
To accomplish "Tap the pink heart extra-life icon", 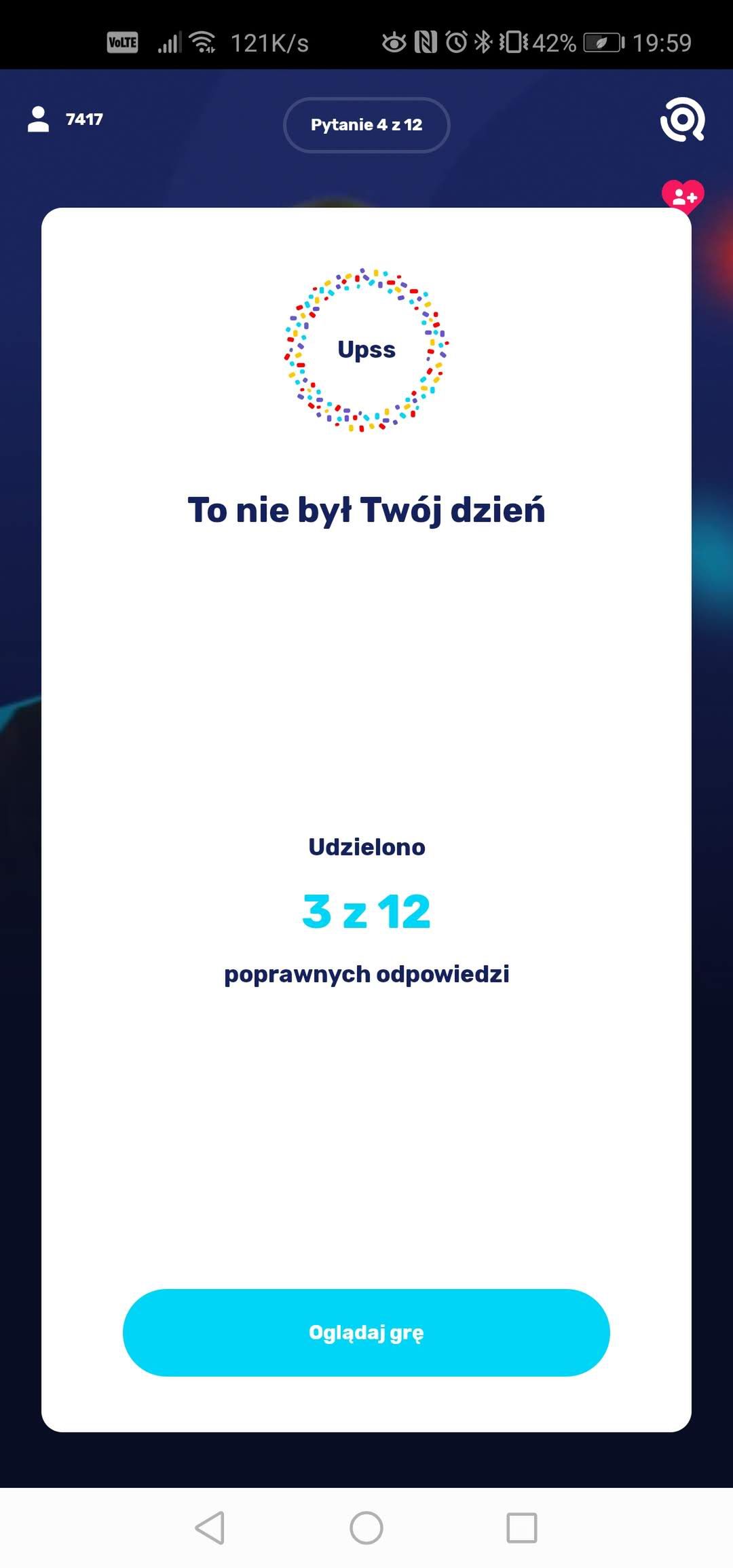I will tap(683, 197).
